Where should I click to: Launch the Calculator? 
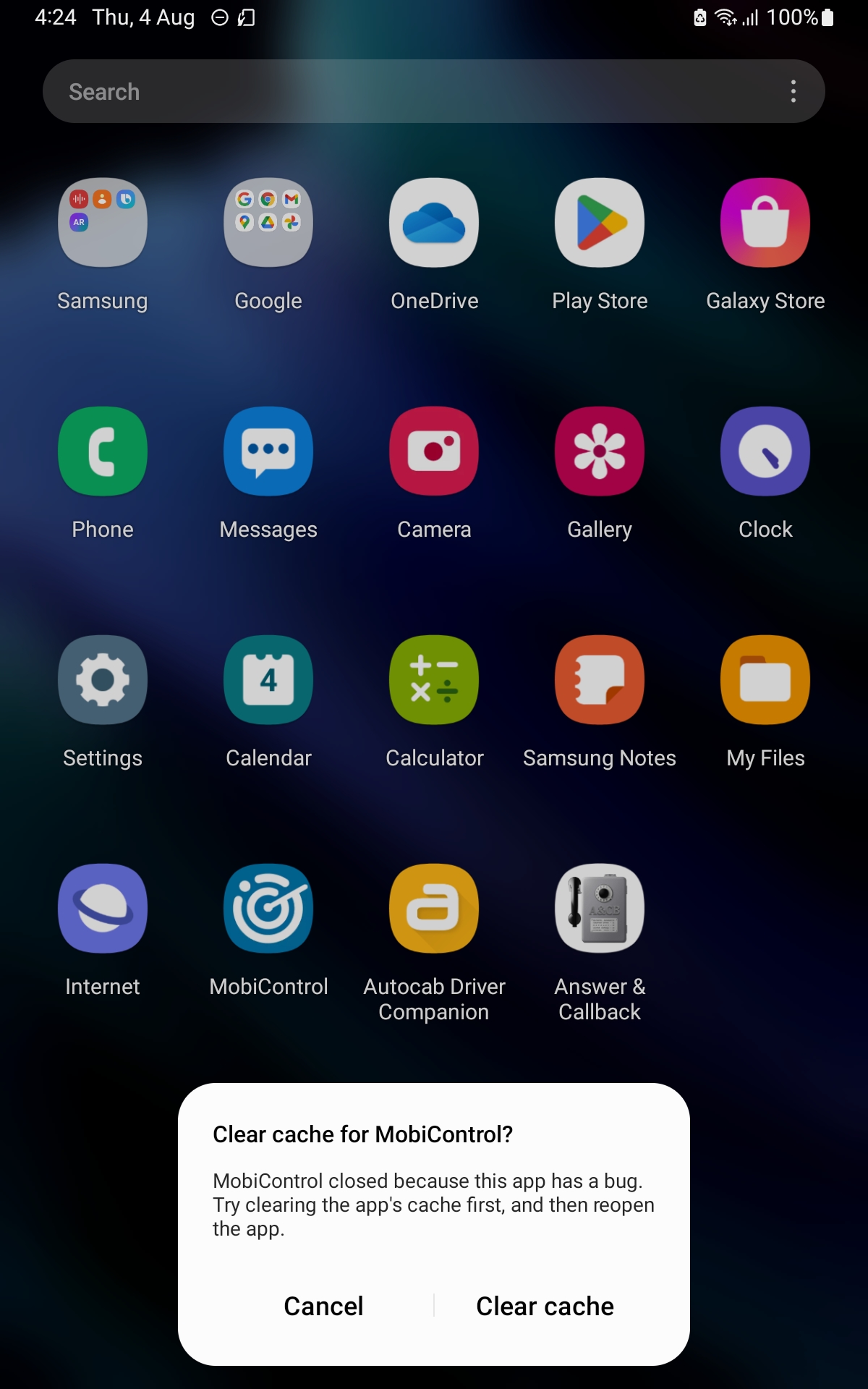[x=433, y=679]
